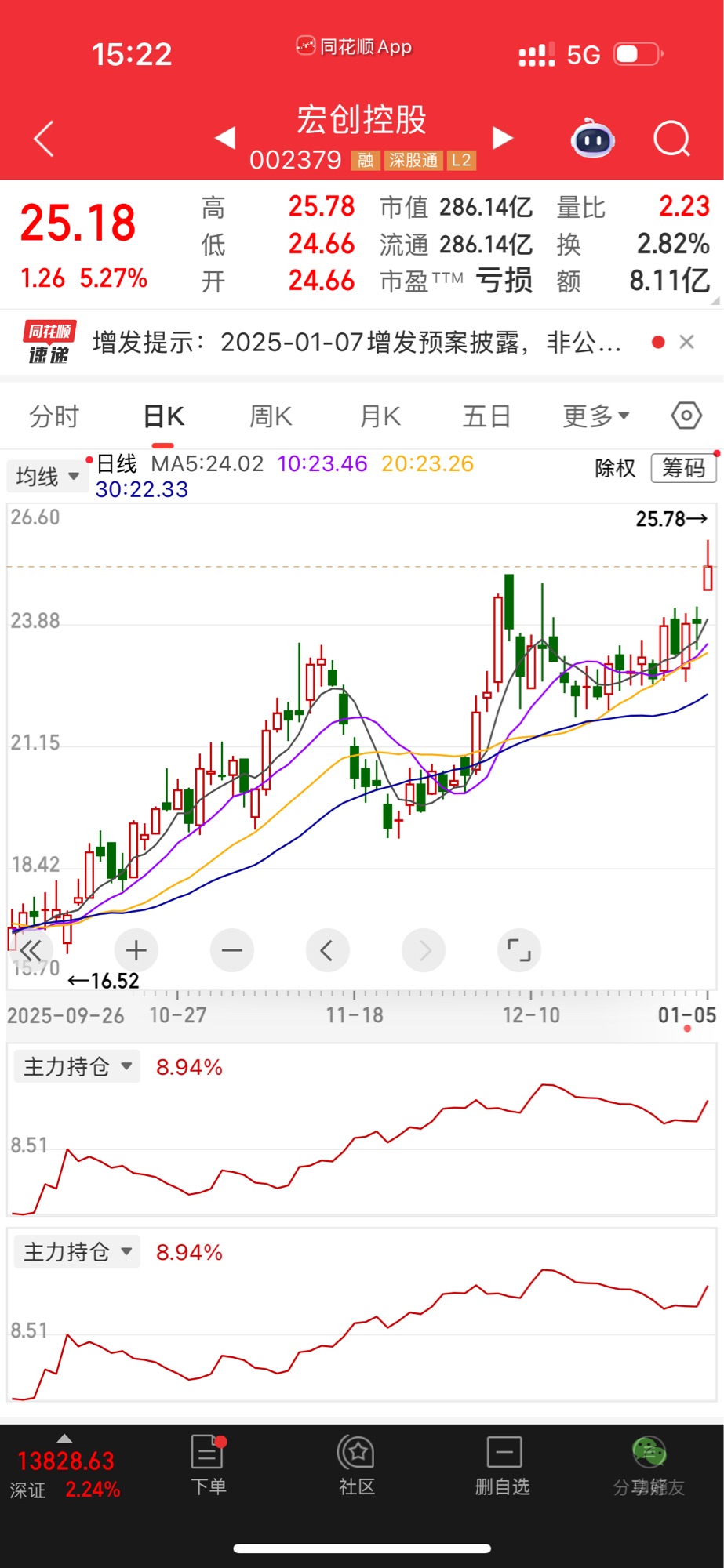Open the robot AI assistant

click(x=592, y=140)
